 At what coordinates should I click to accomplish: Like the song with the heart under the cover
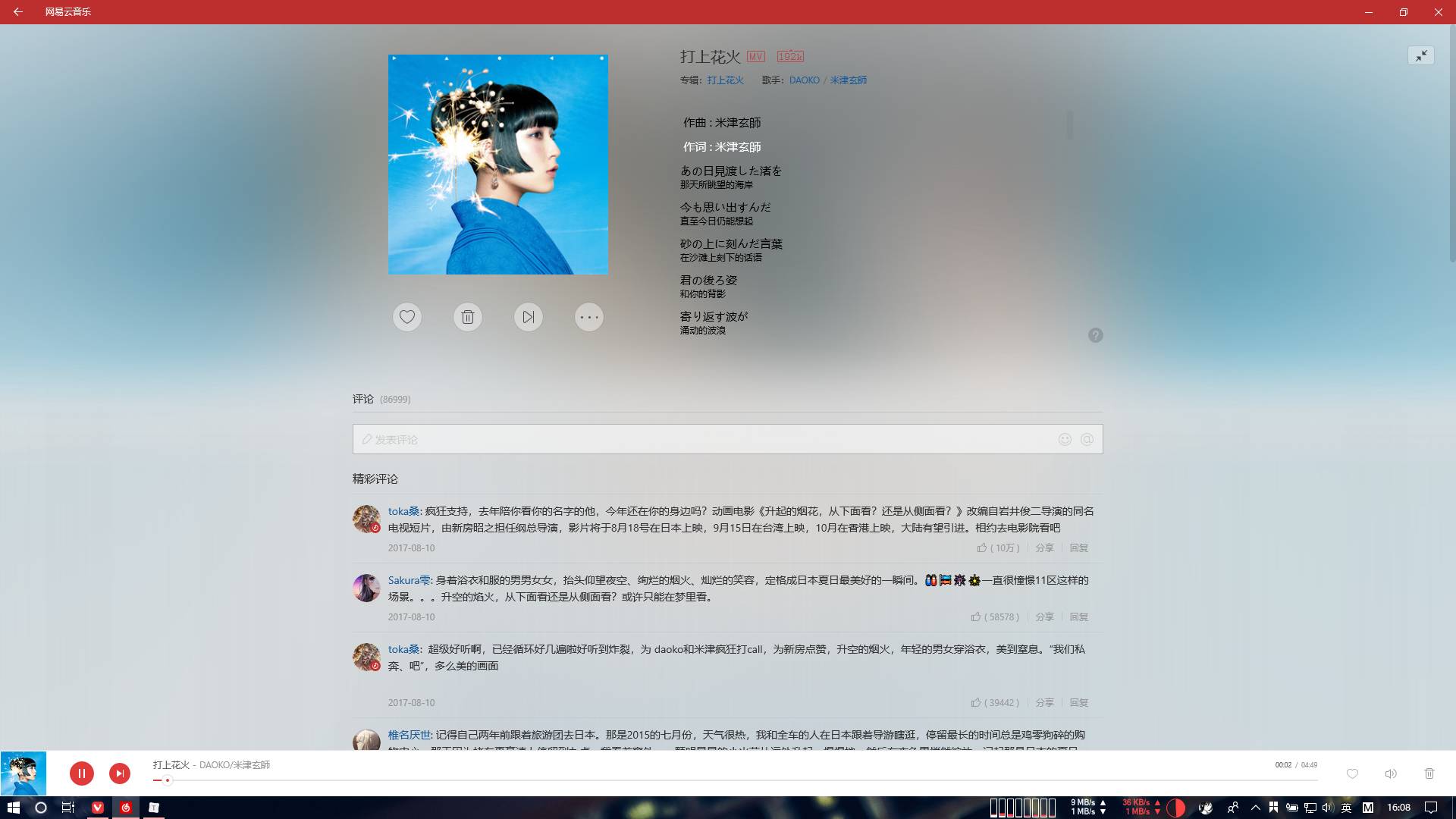click(x=407, y=317)
